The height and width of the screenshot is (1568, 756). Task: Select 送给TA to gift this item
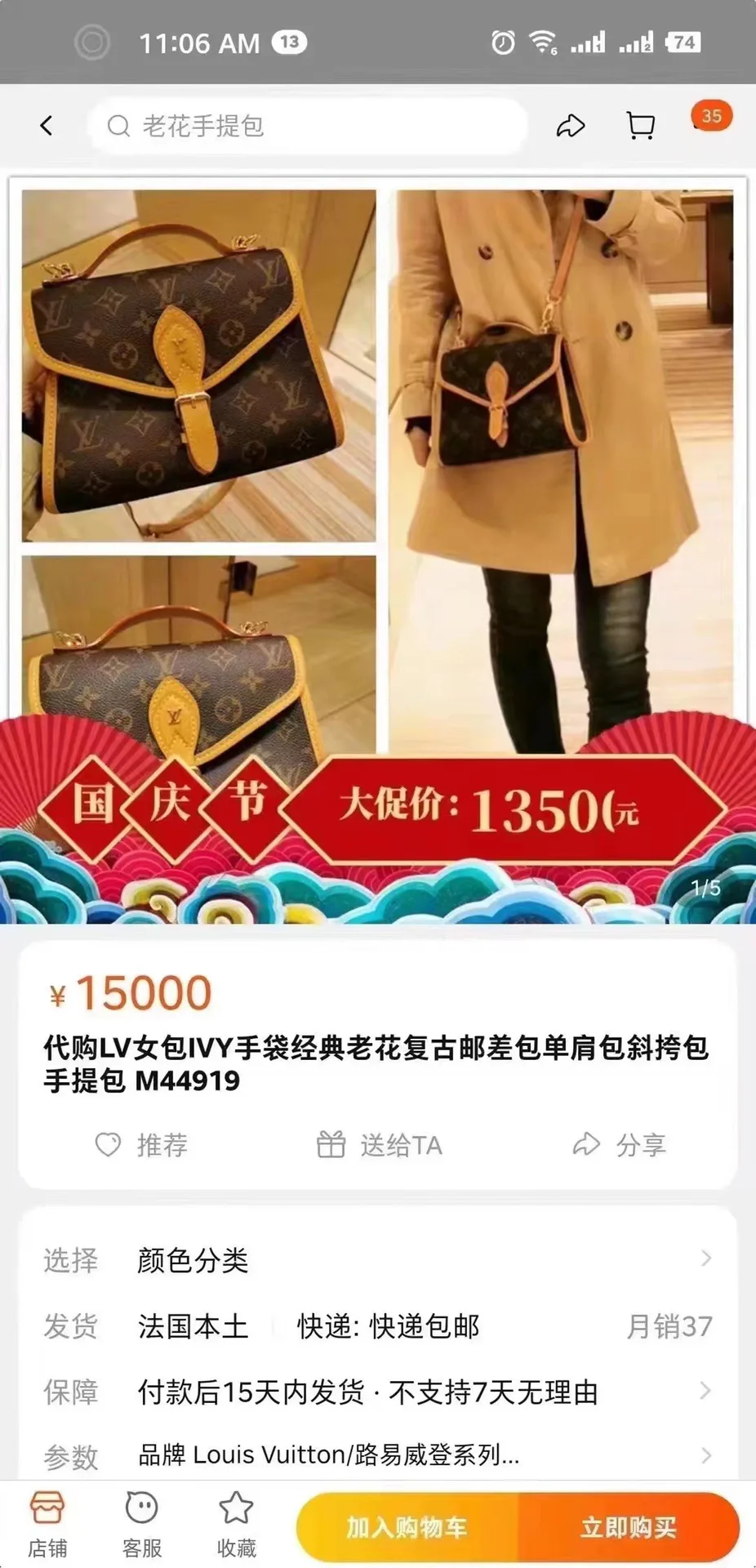point(380,1145)
